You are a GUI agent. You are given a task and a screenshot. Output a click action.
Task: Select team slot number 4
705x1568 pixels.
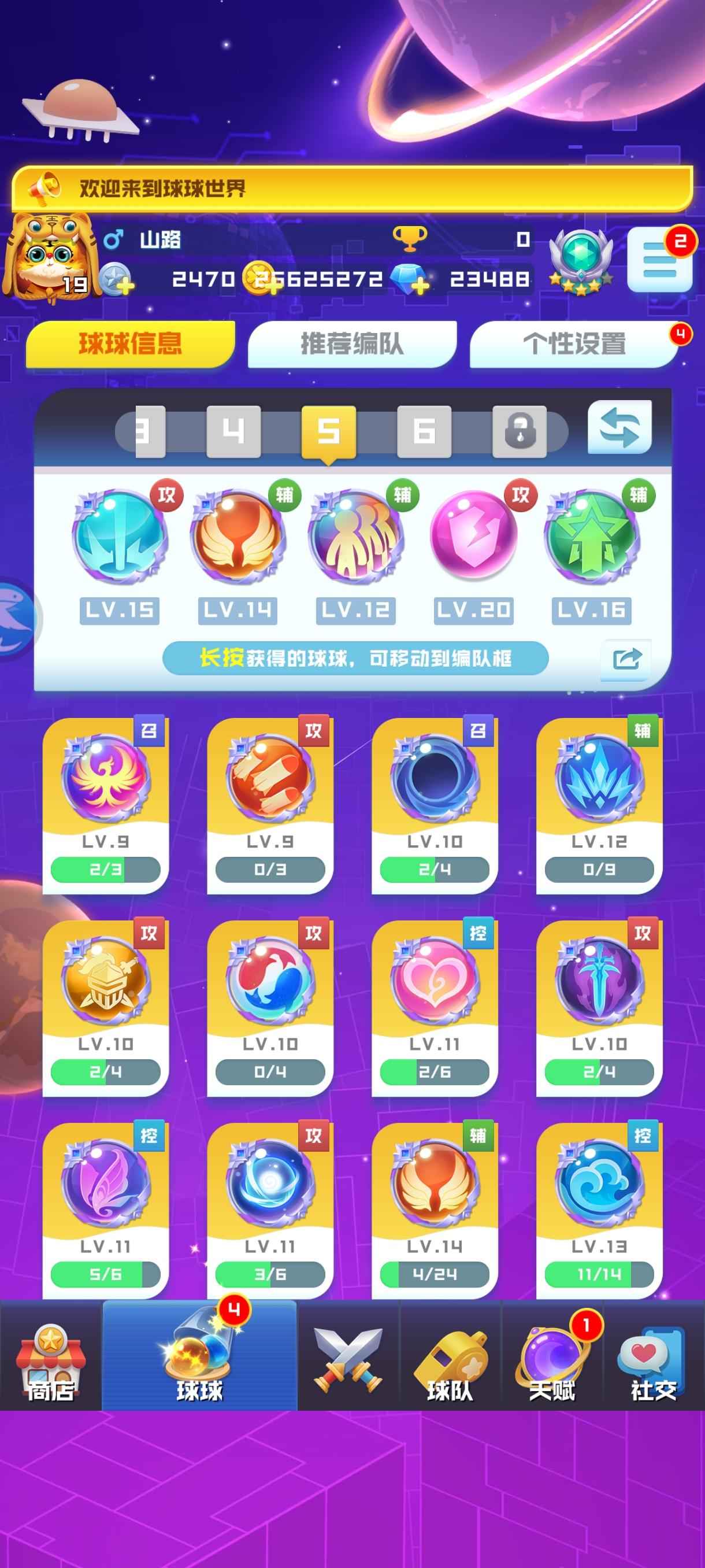click(x=233, y=431)
